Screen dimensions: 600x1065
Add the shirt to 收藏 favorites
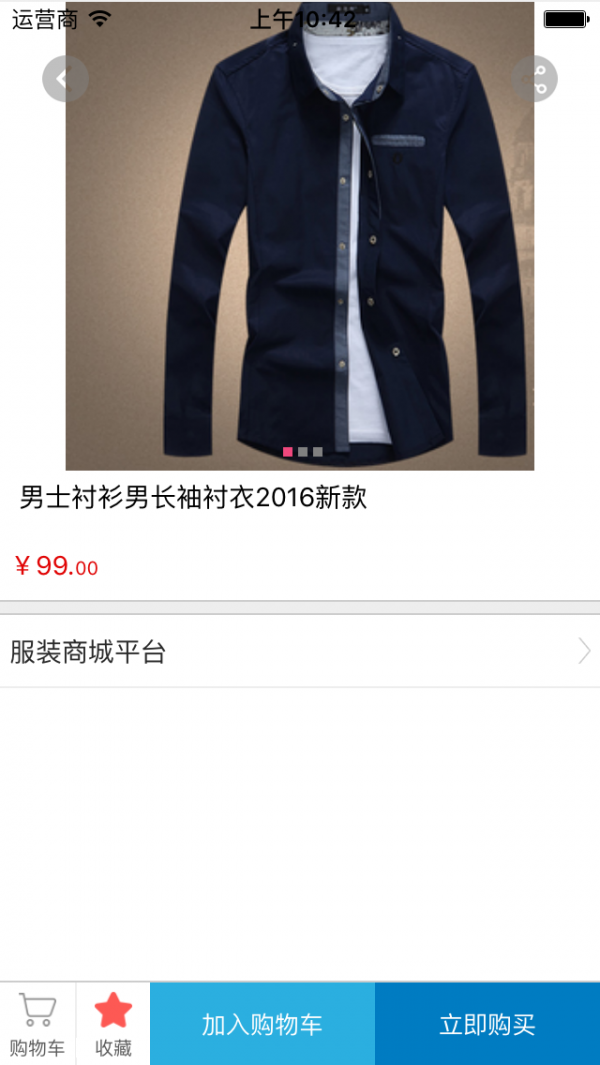click(113, 1023)
